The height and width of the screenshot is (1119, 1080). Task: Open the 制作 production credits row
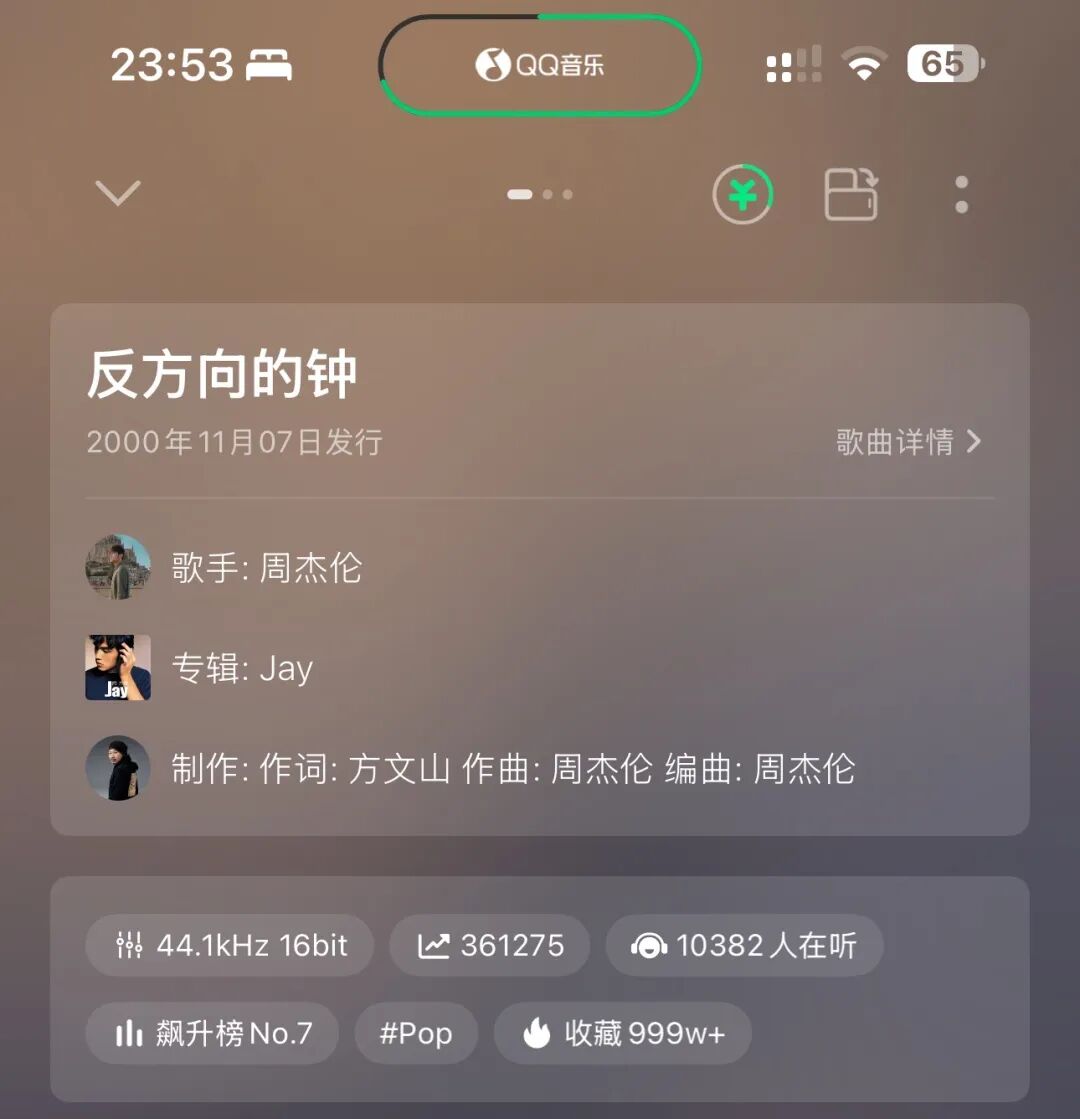(512, 769)
